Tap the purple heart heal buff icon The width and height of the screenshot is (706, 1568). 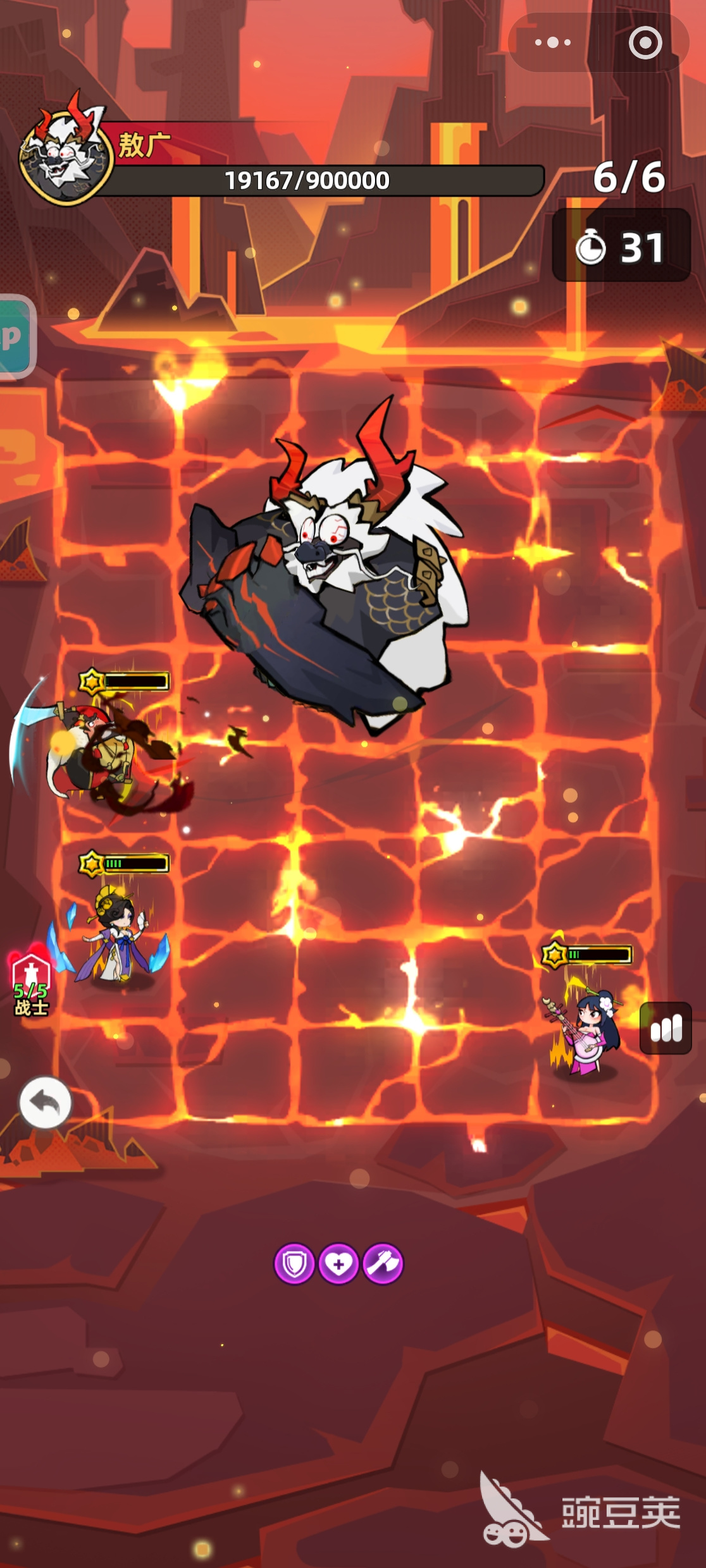[338, 1264]
